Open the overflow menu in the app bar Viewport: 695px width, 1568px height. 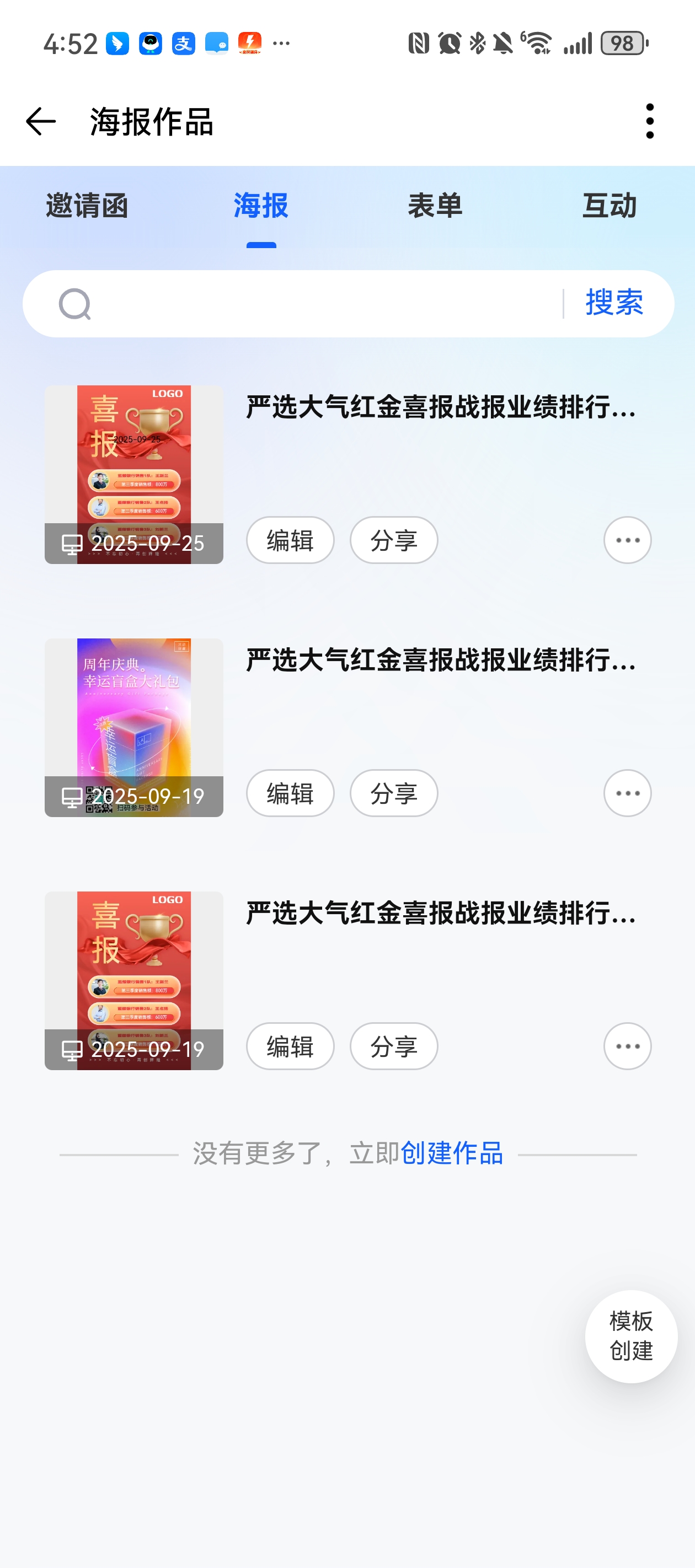pos(649,121)
